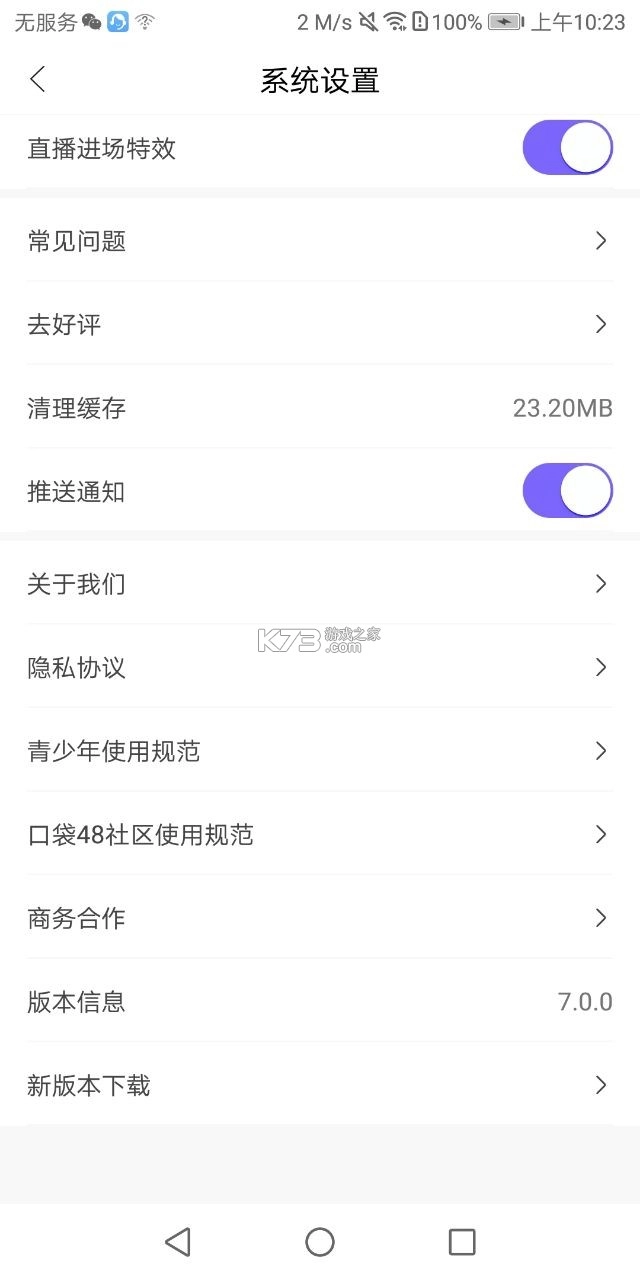This screenshot has height=1280, width=640.
Task: Go back from 系统设置 screen
Action: click(x=38, y=80)
